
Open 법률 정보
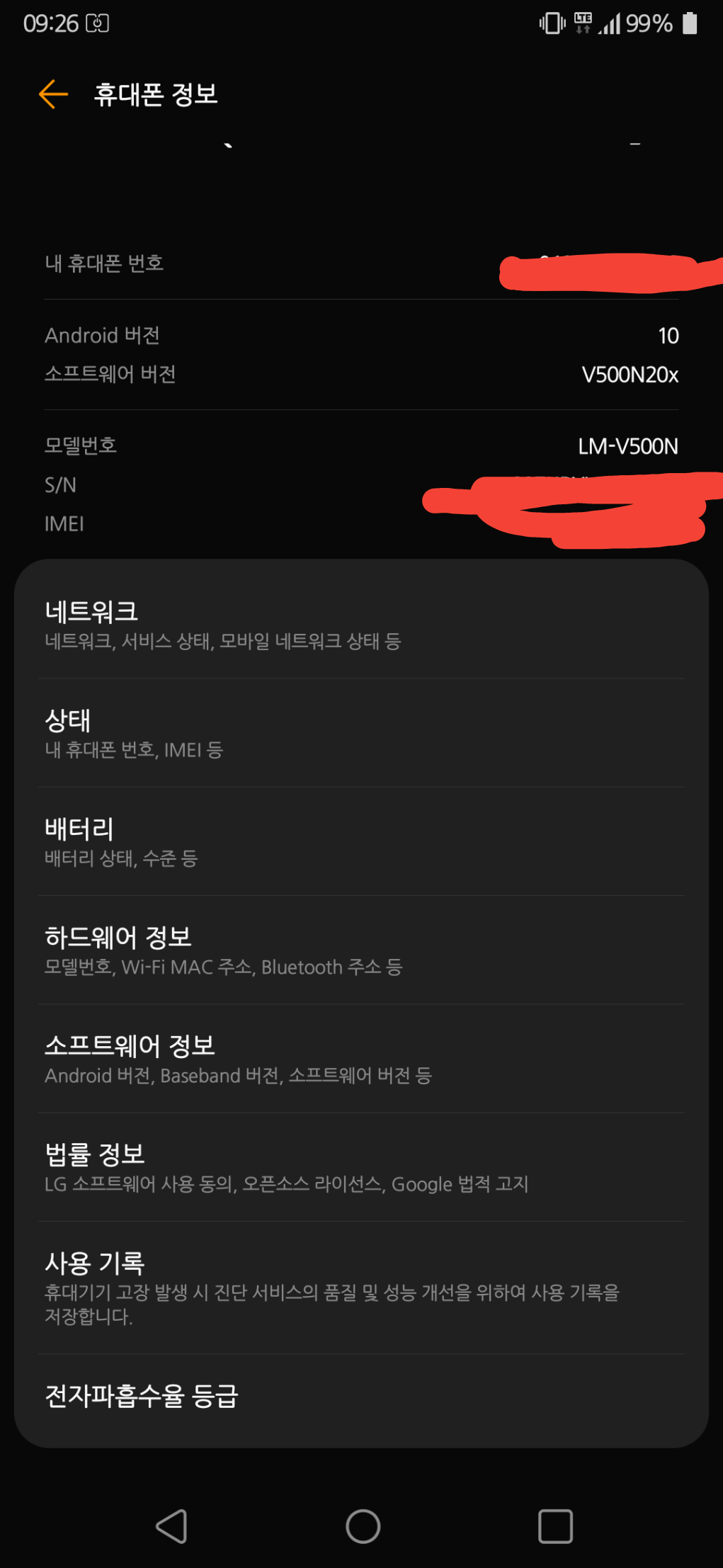[x=361, y=1167]
